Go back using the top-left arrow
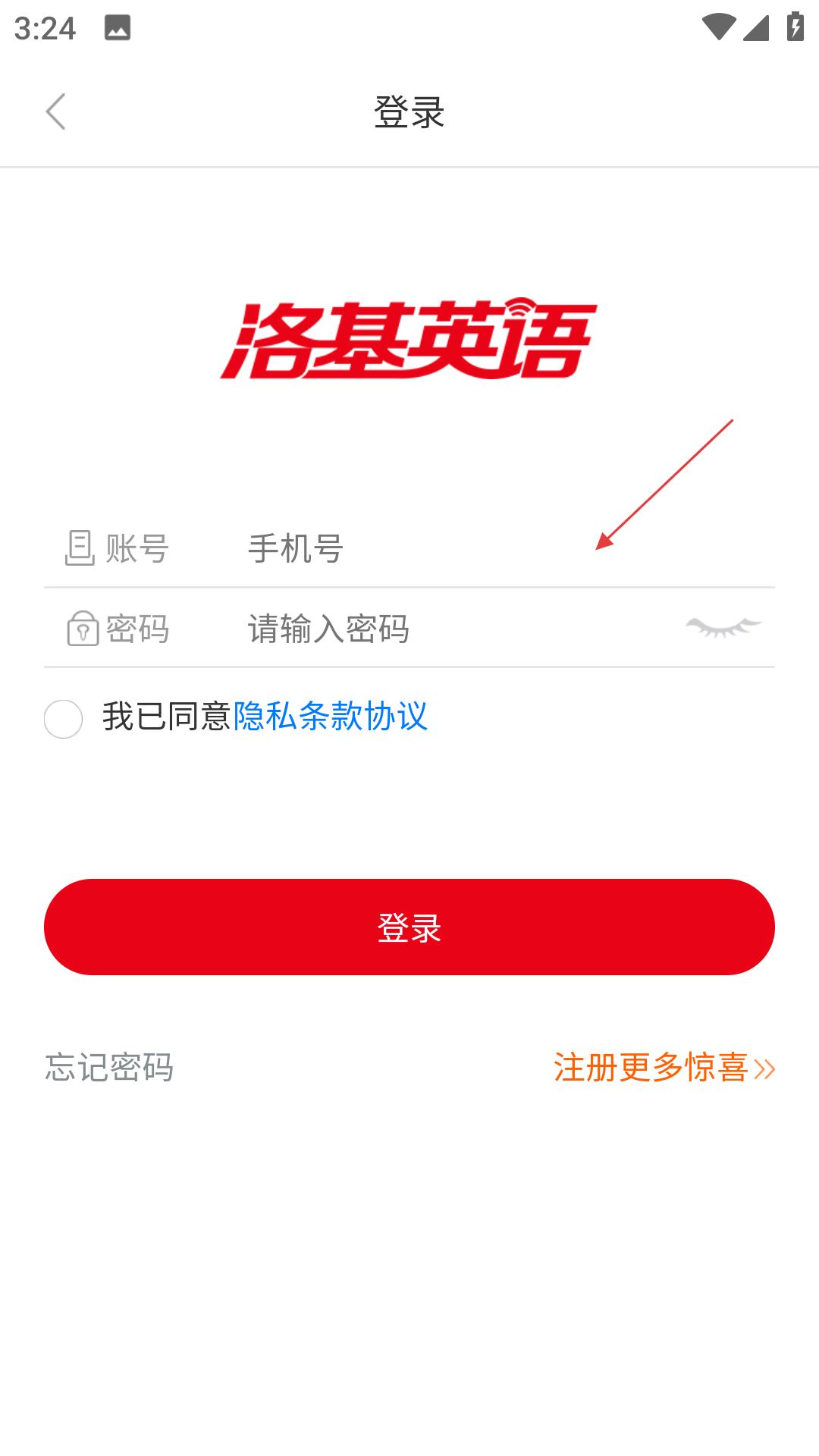Screen dimensions: 819x1456 tap(56, 111)
